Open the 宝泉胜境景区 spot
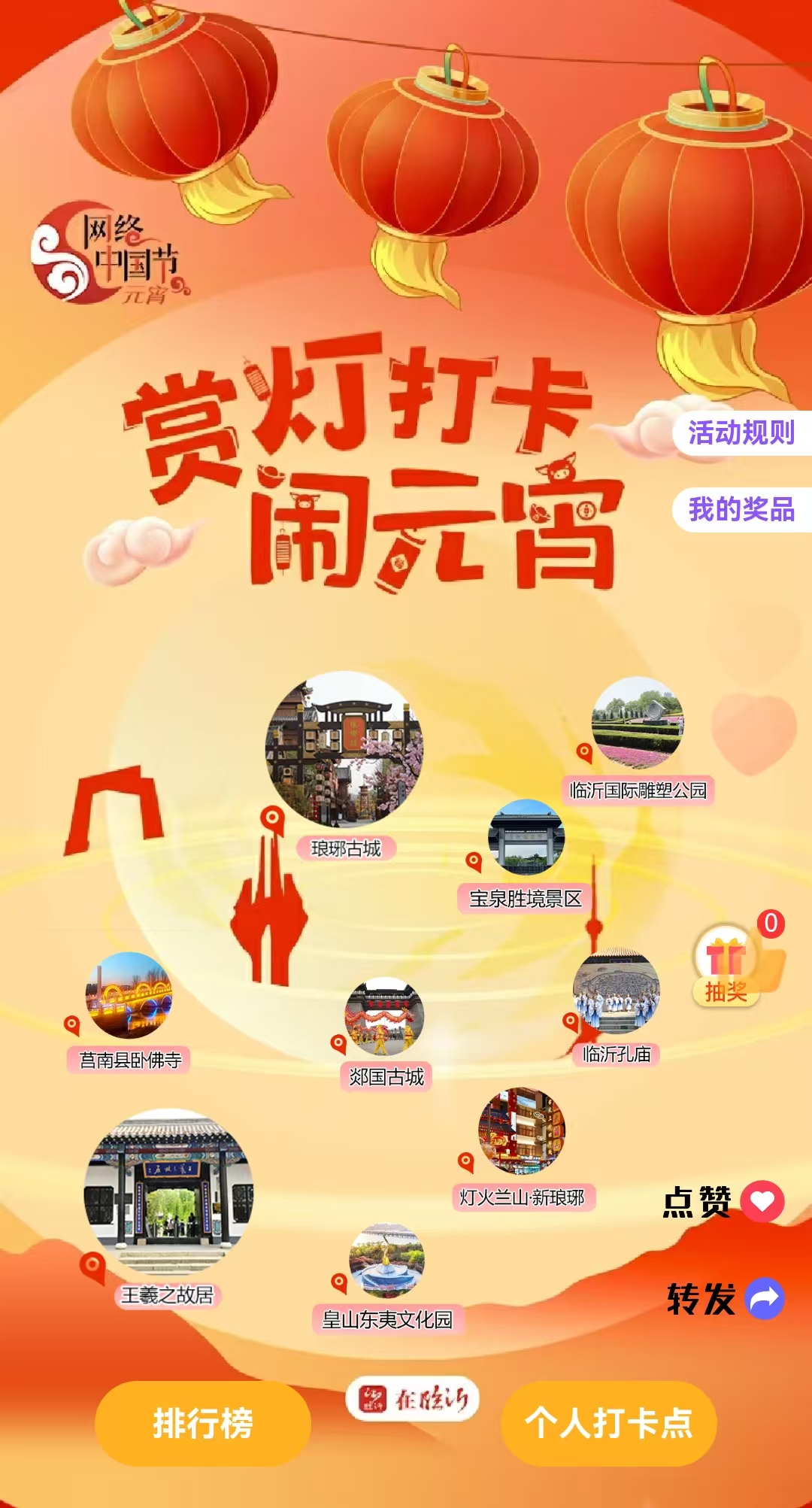 pos(526,837)
